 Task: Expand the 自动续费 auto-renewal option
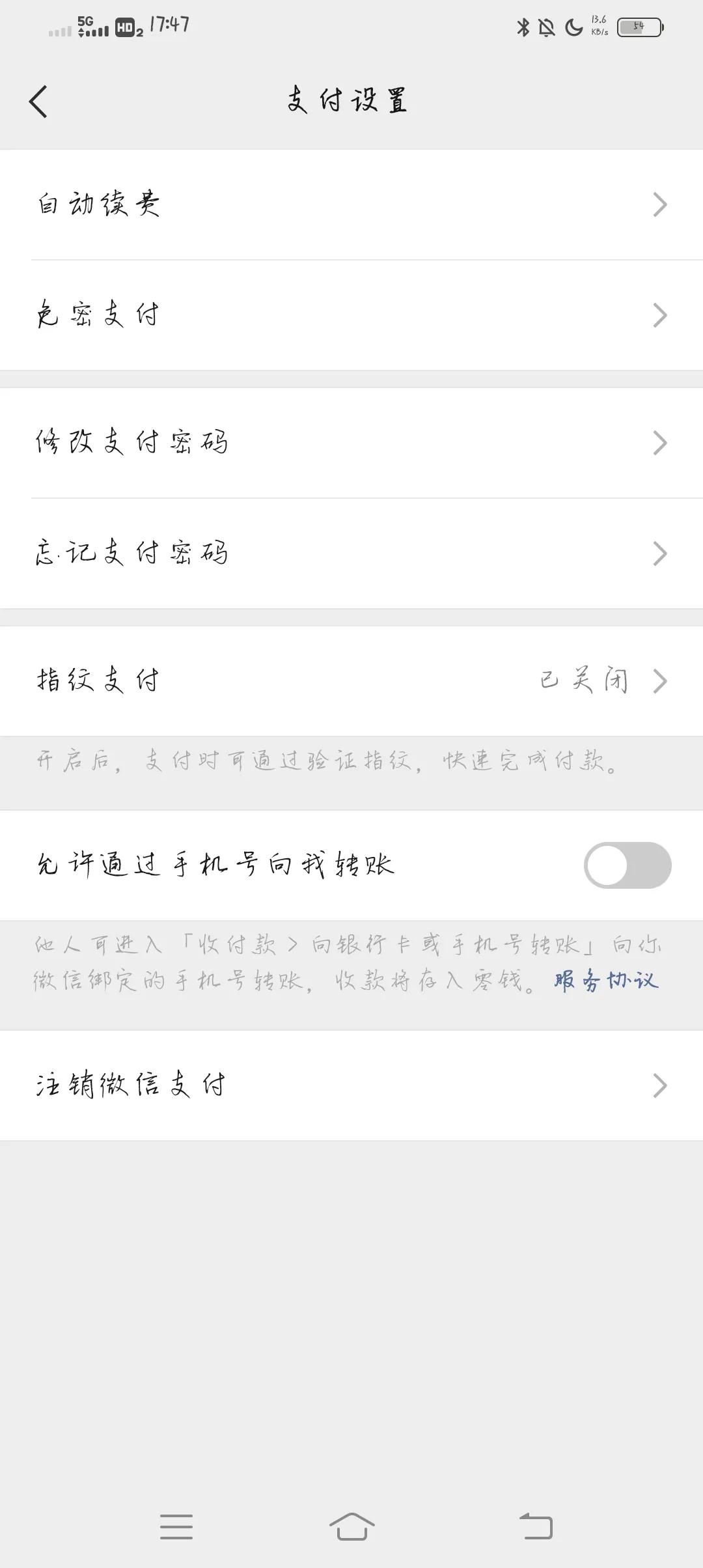point(351,204)
